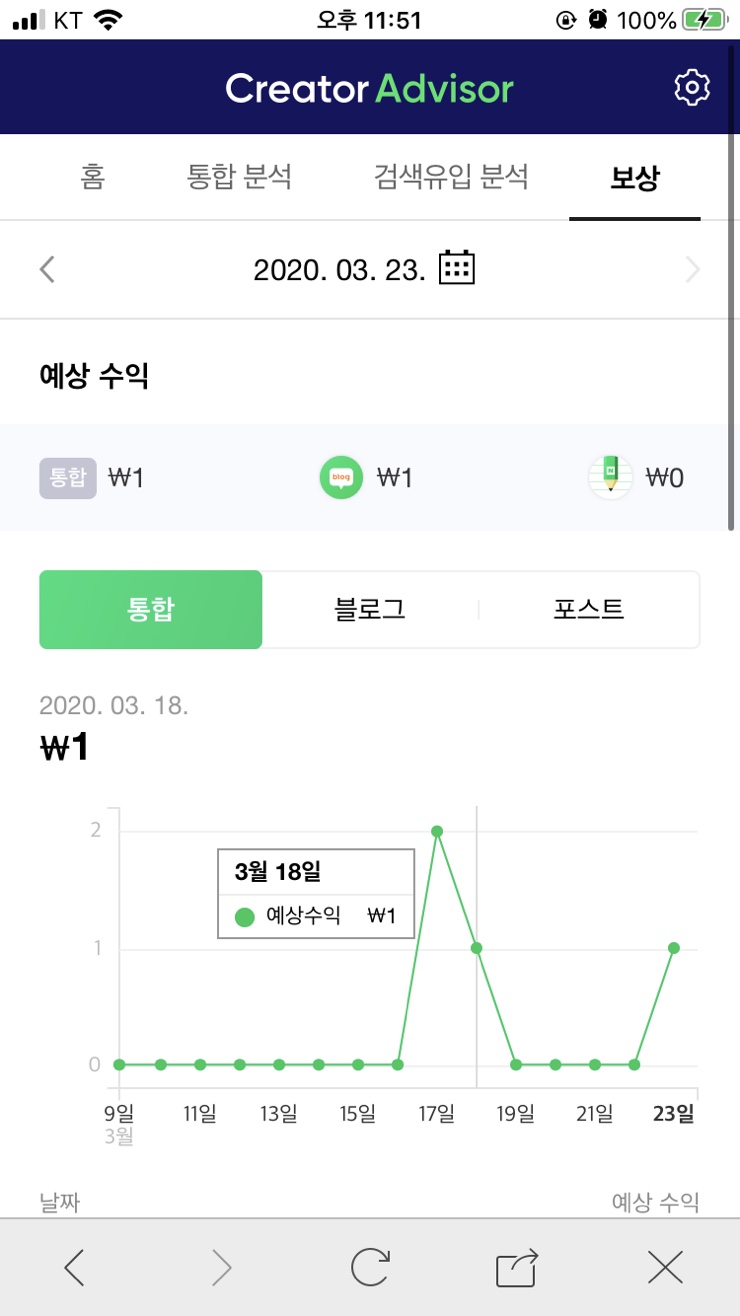This screenshot has height=1316, width=740.
Task: Tap the blog revenue icon showing ₩1
Action: [x=340, y=477]
